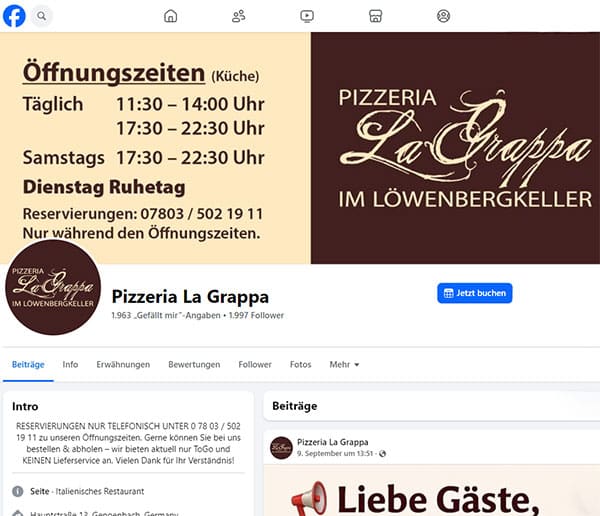Expand the Mehr dropdown
This screenshot has height=516, width=600.
[344, 365]
